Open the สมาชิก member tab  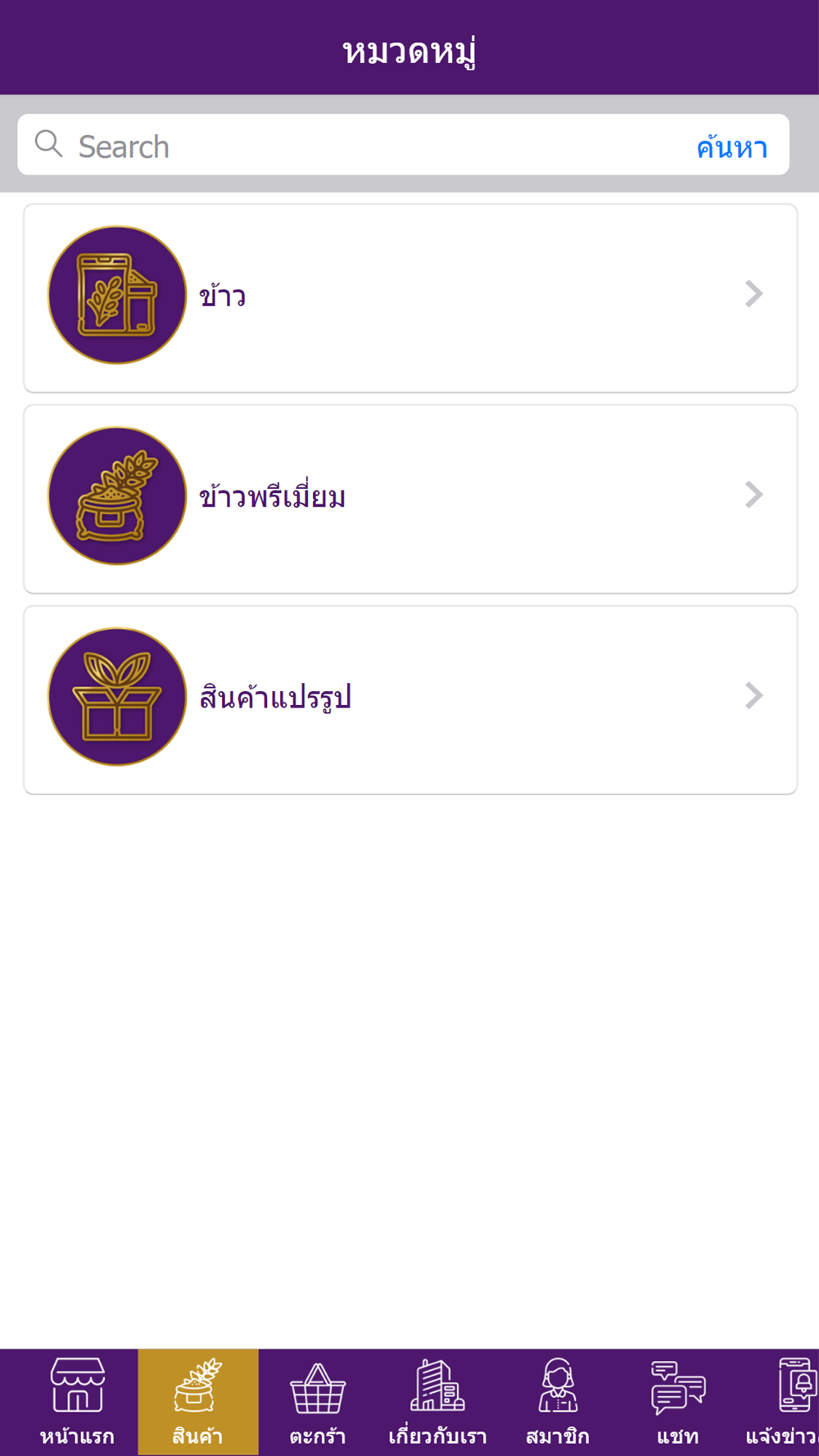(x=558, y=1402)
